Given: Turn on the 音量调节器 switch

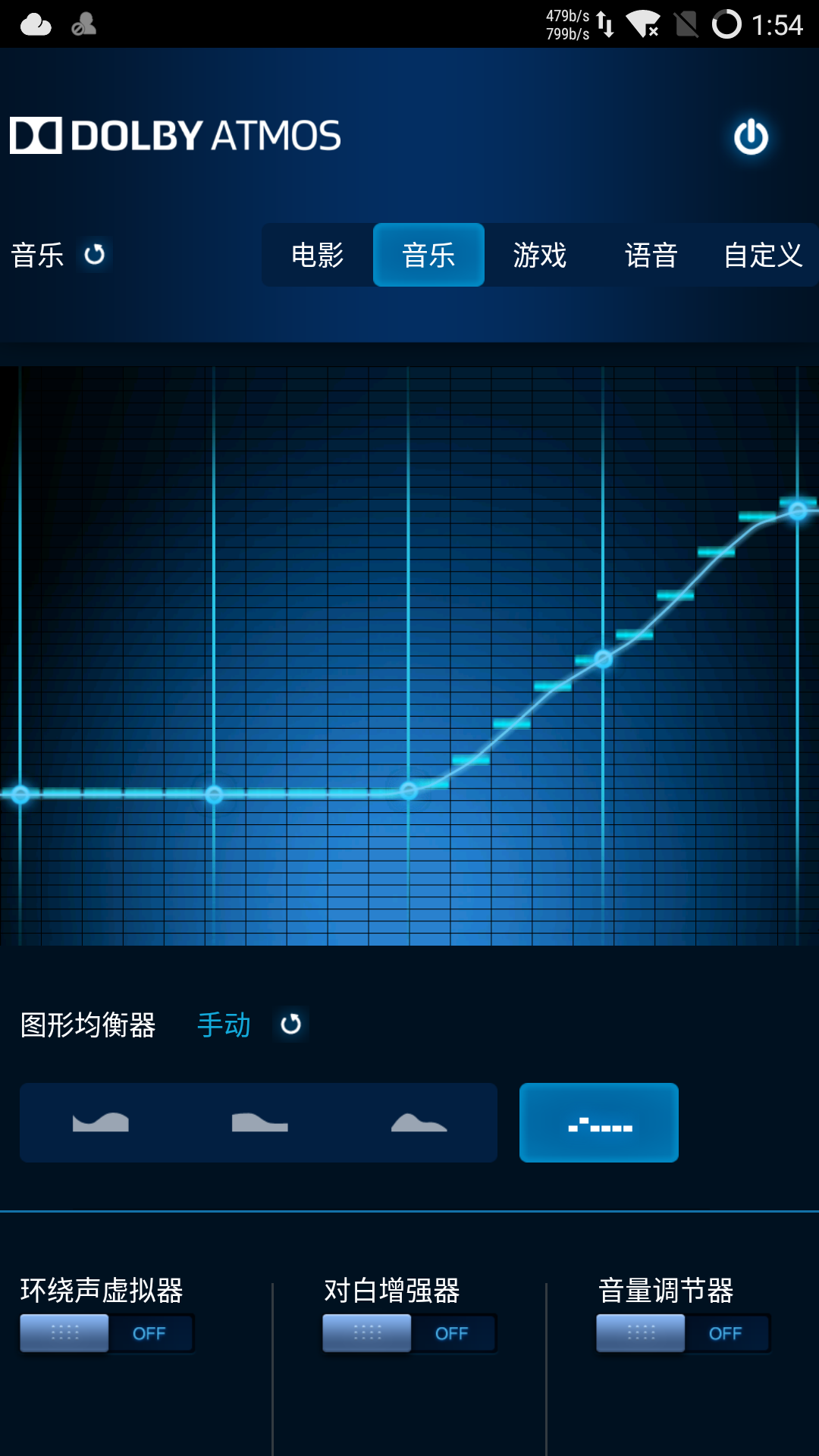Looking at the screenshot, I should (x=683, y=1333).
